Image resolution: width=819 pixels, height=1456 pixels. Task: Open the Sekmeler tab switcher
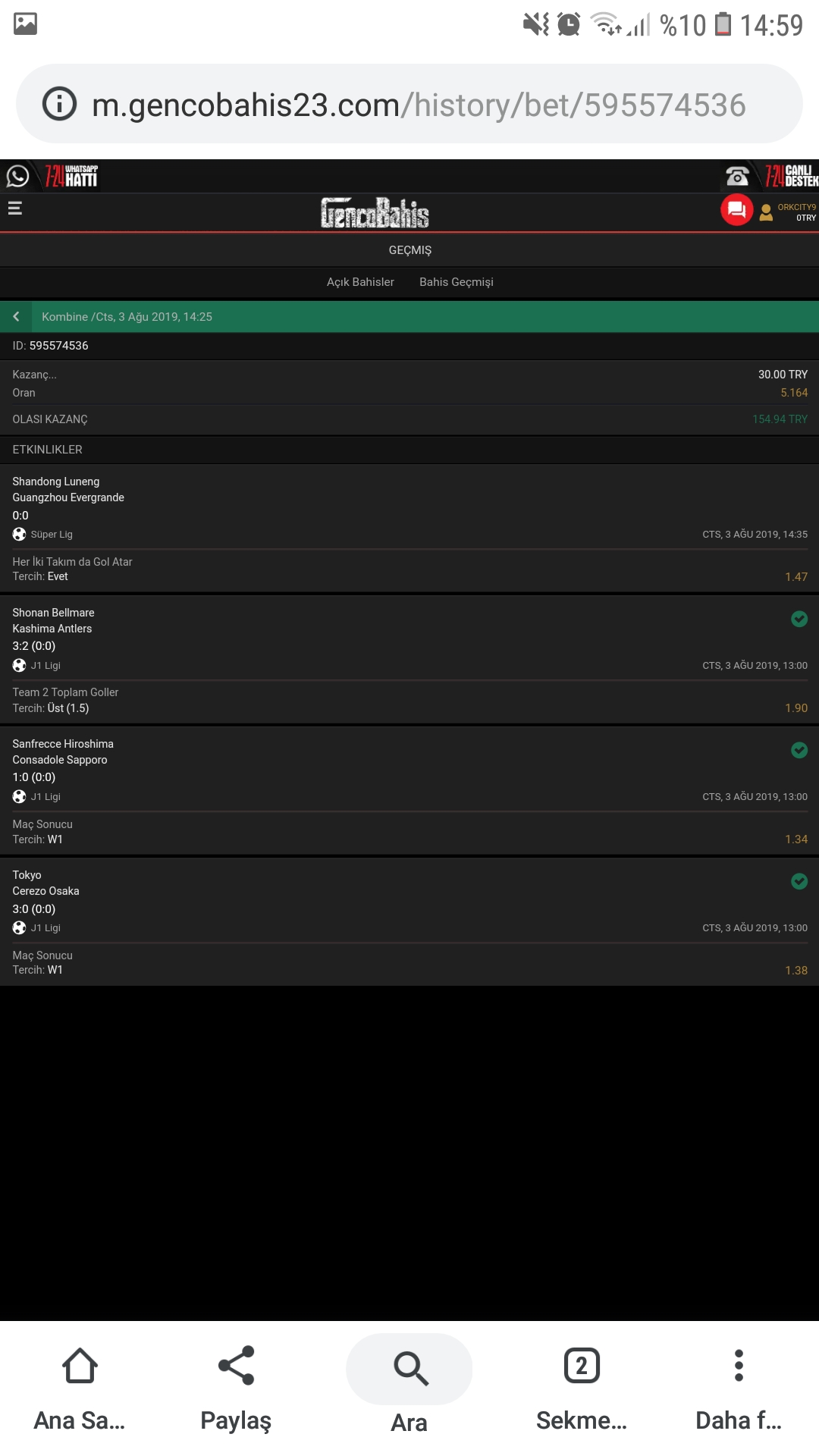pyautogui.click(x=582, y=1388)
